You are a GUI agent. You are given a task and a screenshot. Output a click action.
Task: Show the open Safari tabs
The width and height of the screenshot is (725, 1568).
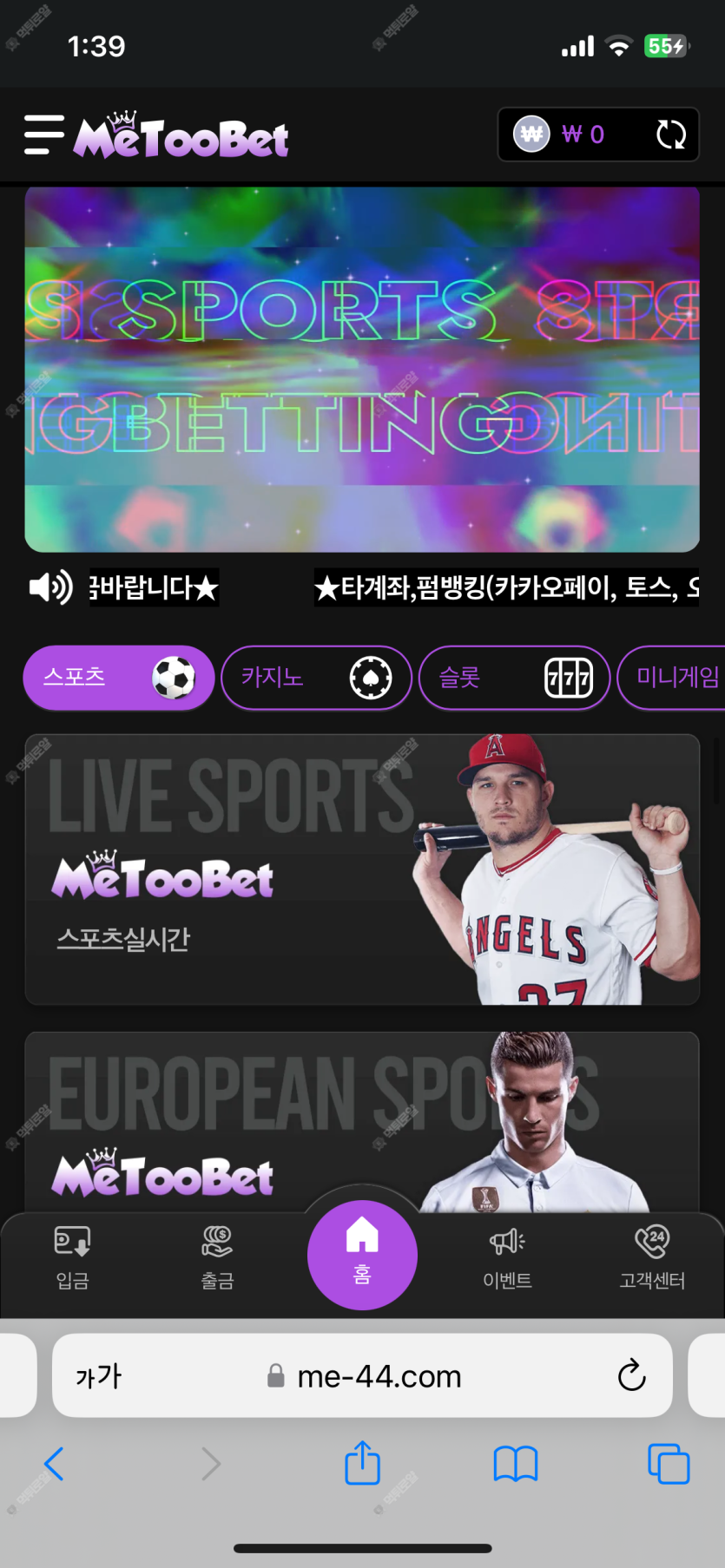coord(669,1464)
